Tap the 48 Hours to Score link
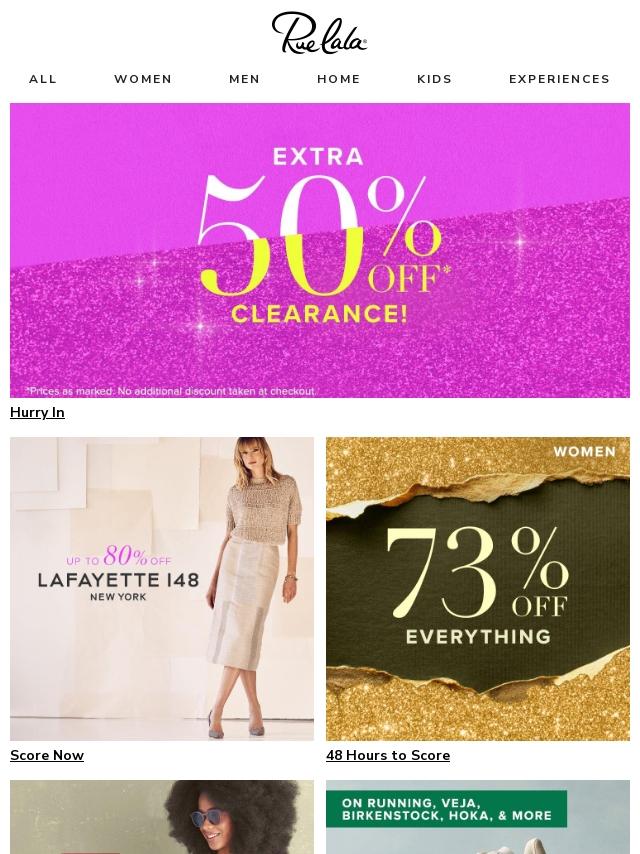The width and height of the screenshot is (640, 854). pos(388,755)
